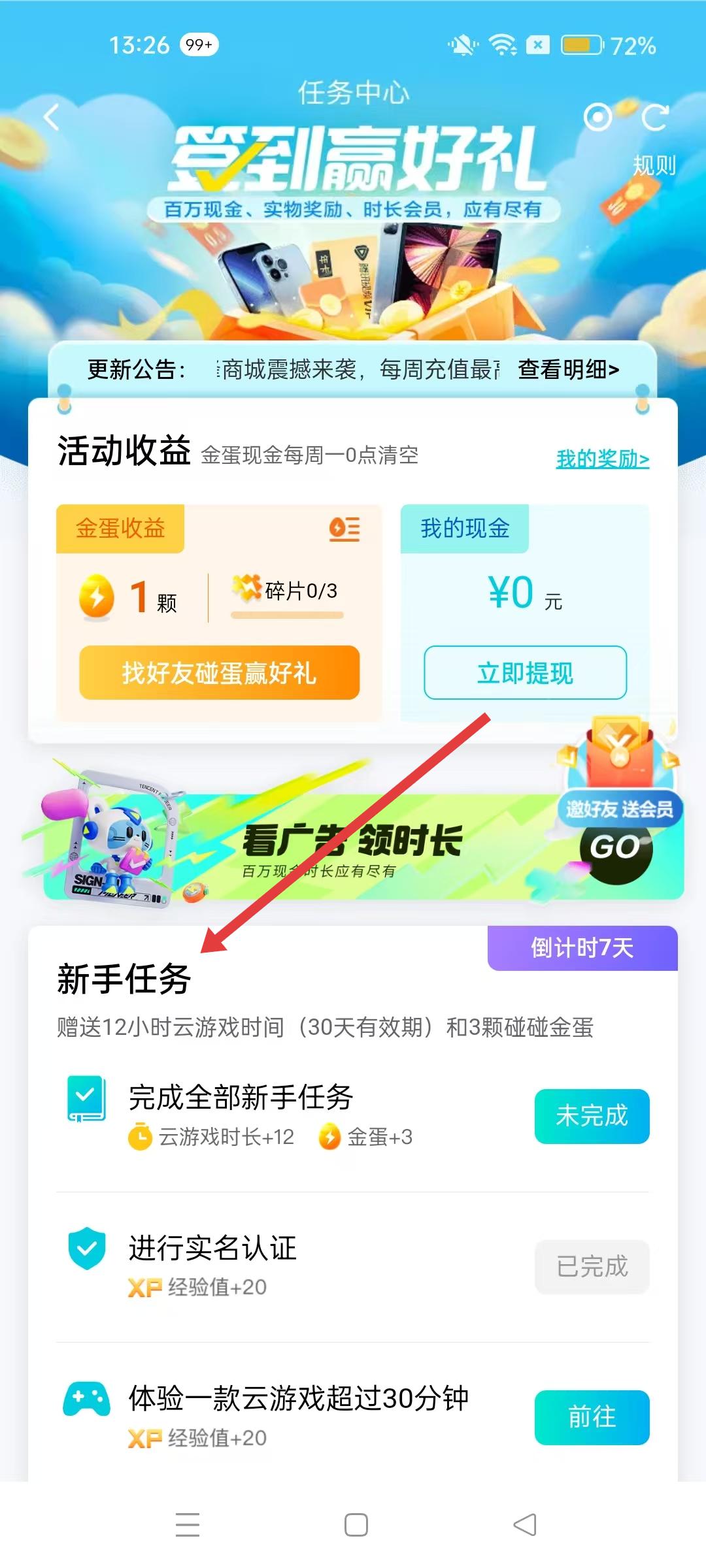Tap the refresh icon at top right
706x1568 pixels.
654,118
